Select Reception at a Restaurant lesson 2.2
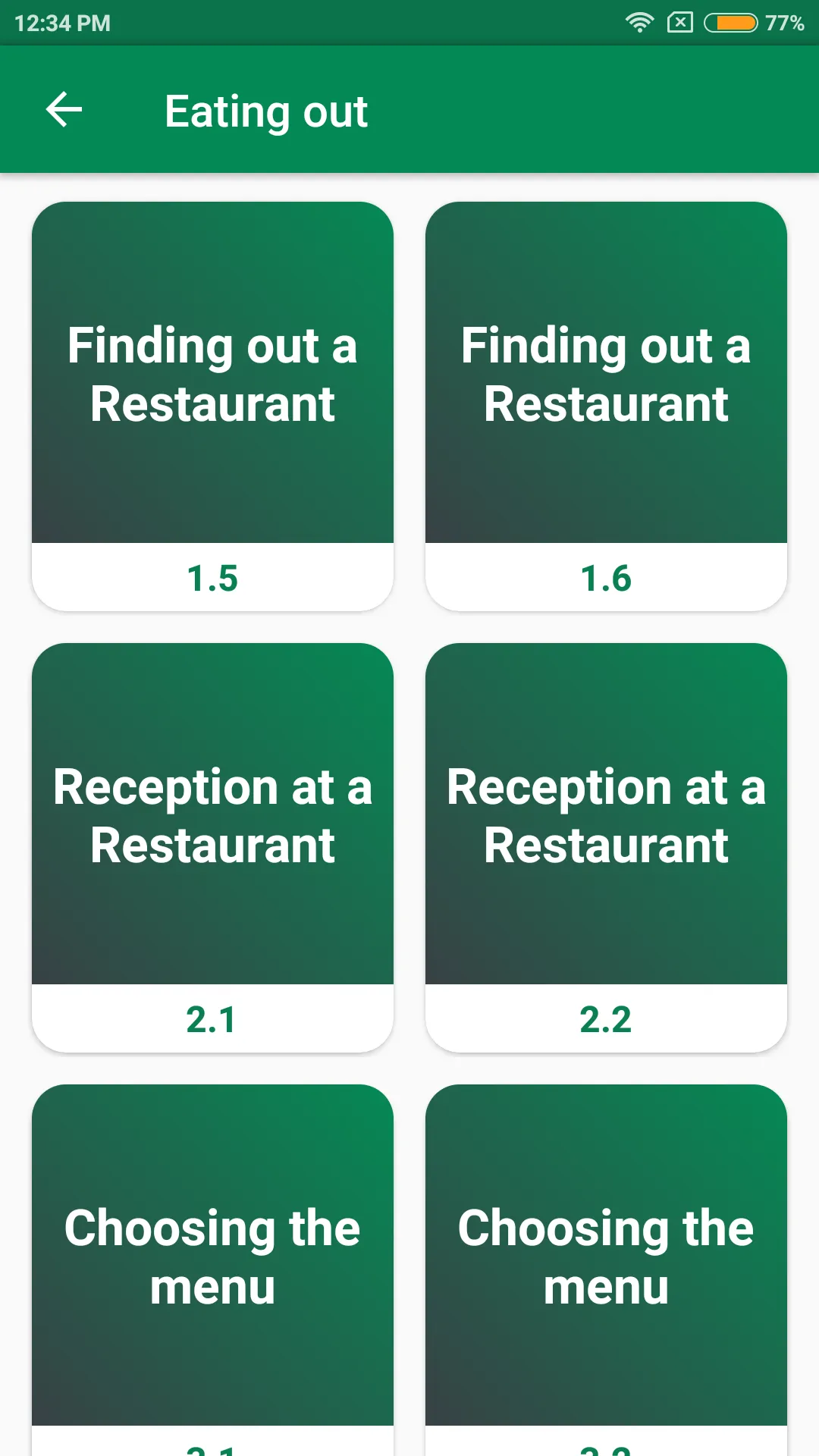 point(606,848)
